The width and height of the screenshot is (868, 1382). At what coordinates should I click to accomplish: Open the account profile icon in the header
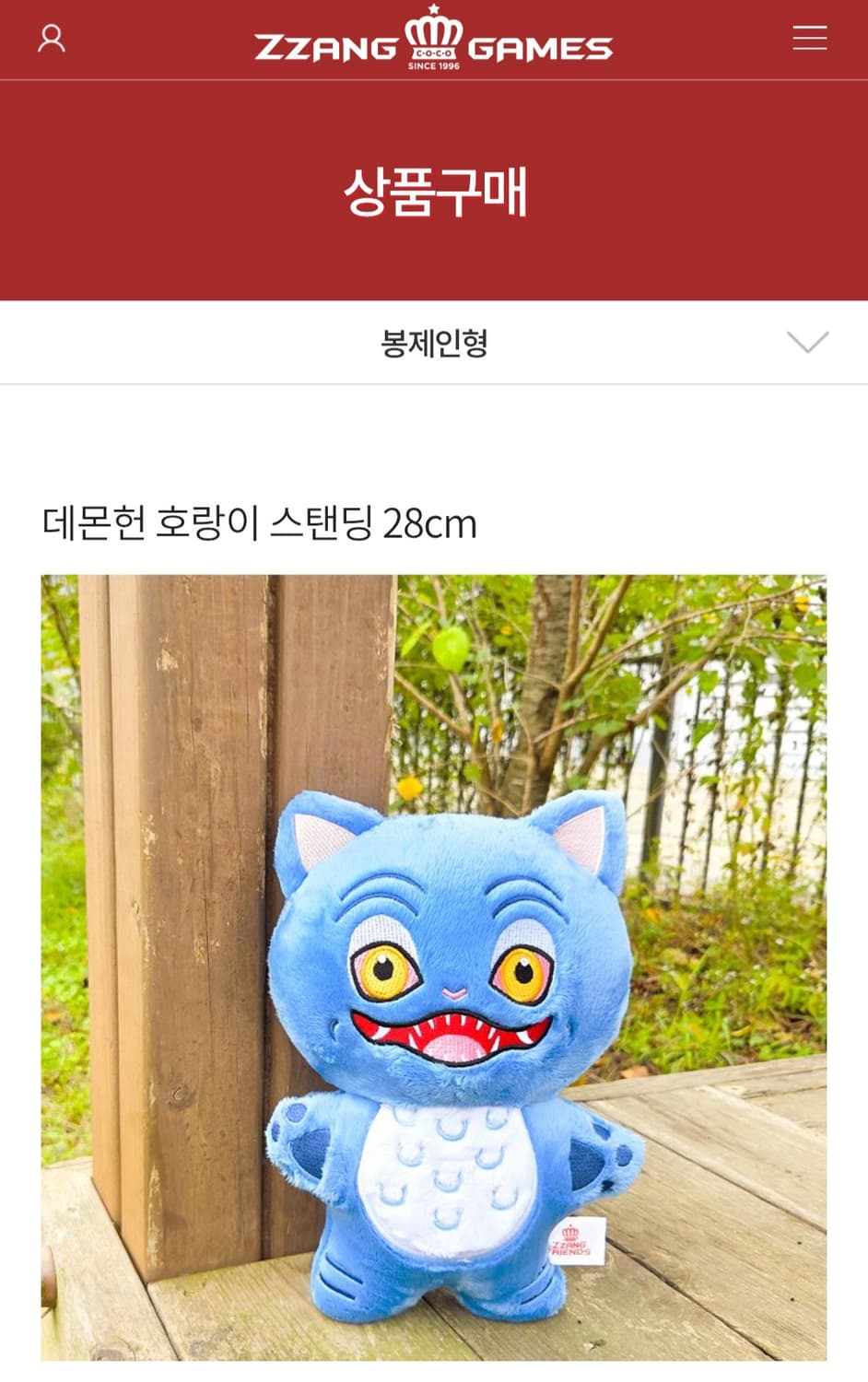click(x=53, y=39)
